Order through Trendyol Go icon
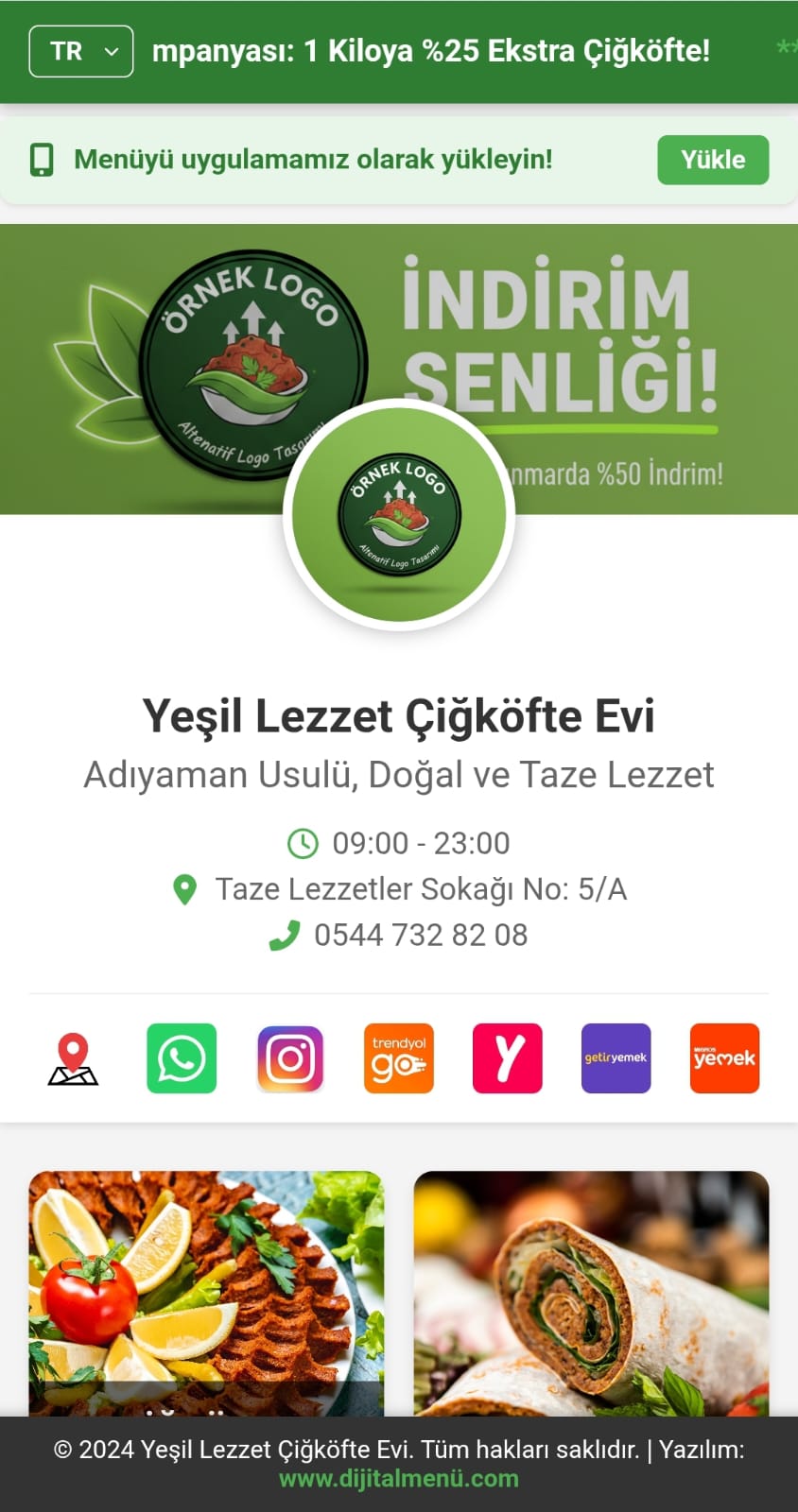The width and height of the screenshot is (798, 1512). (x=399, y=1058)
